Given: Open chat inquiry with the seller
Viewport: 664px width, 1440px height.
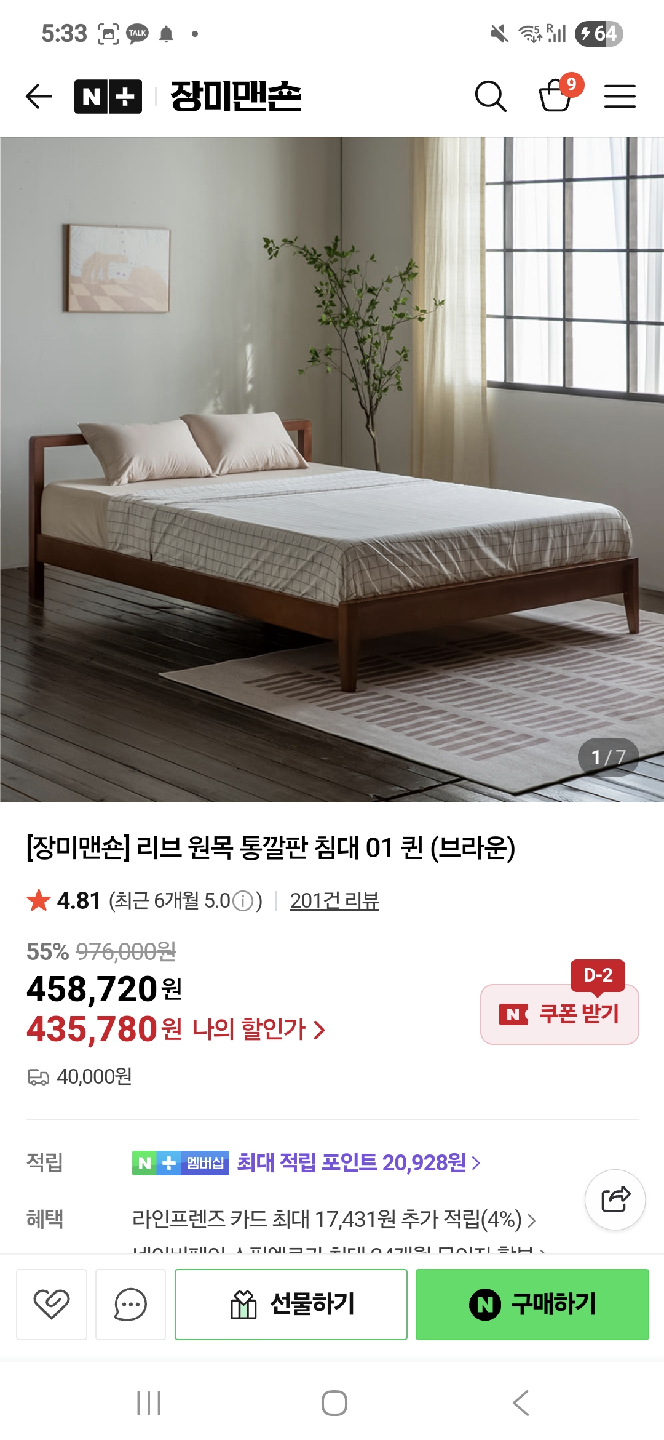Looking at the screenshot, I should coord(131,1304).
